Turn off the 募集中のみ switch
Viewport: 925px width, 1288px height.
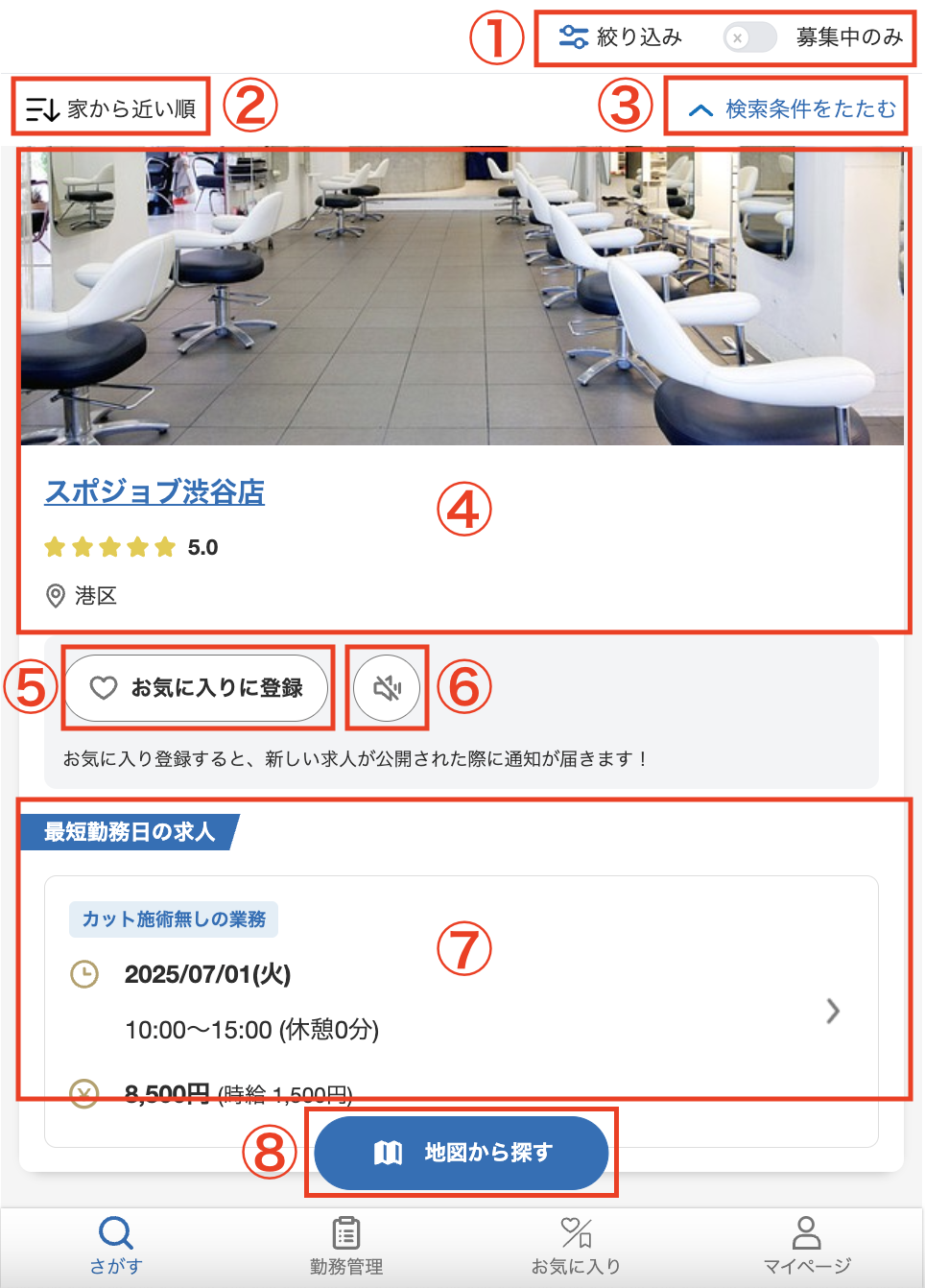[x=749, y=37]
